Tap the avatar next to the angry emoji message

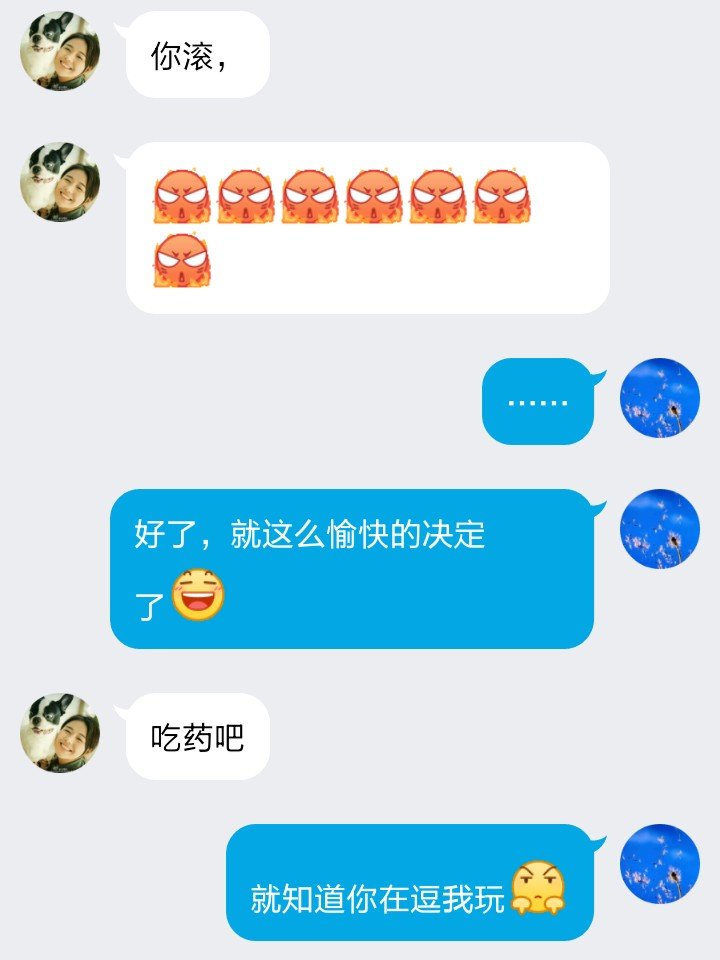pos(60,182)
